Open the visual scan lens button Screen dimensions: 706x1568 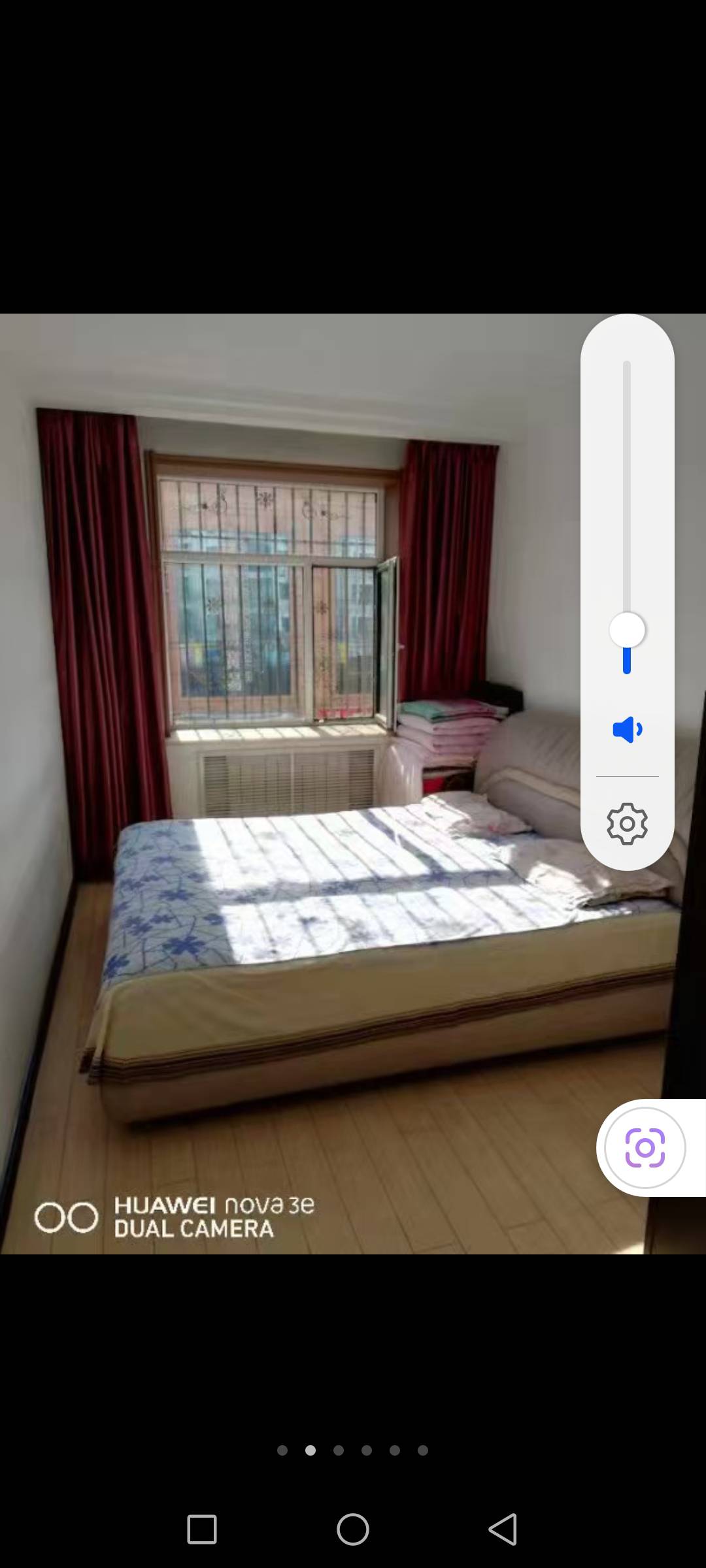pyautogui.click(x=645, y=1148)
